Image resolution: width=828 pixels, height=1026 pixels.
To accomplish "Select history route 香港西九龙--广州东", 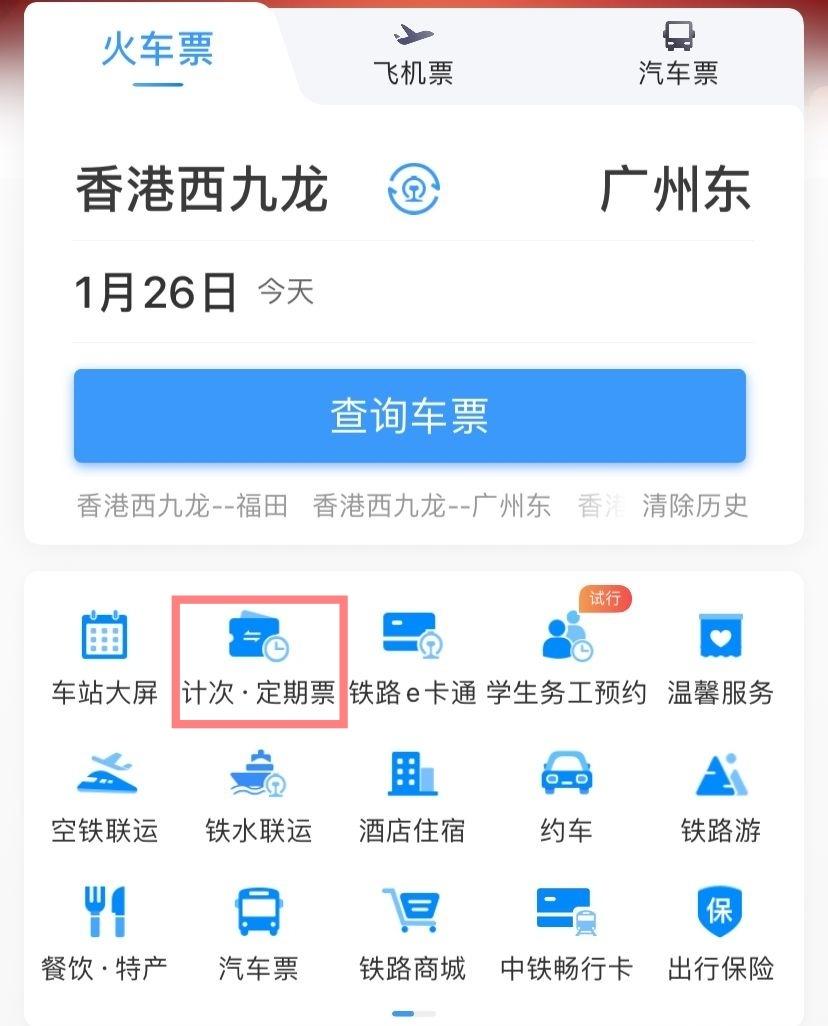I will click(432, 506).
